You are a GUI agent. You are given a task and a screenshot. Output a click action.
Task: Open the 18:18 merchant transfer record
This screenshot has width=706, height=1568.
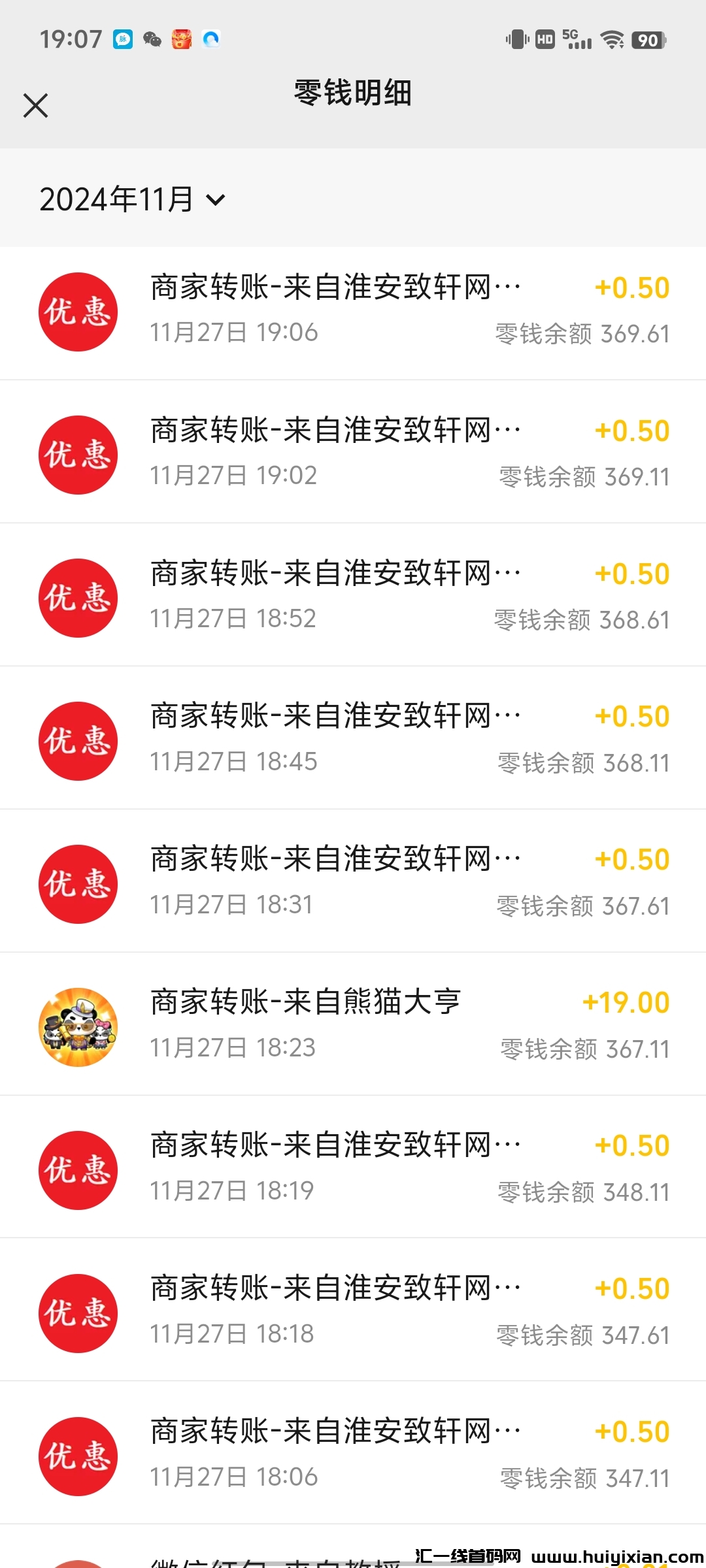pyautogui.click(x=353, y=1313)
